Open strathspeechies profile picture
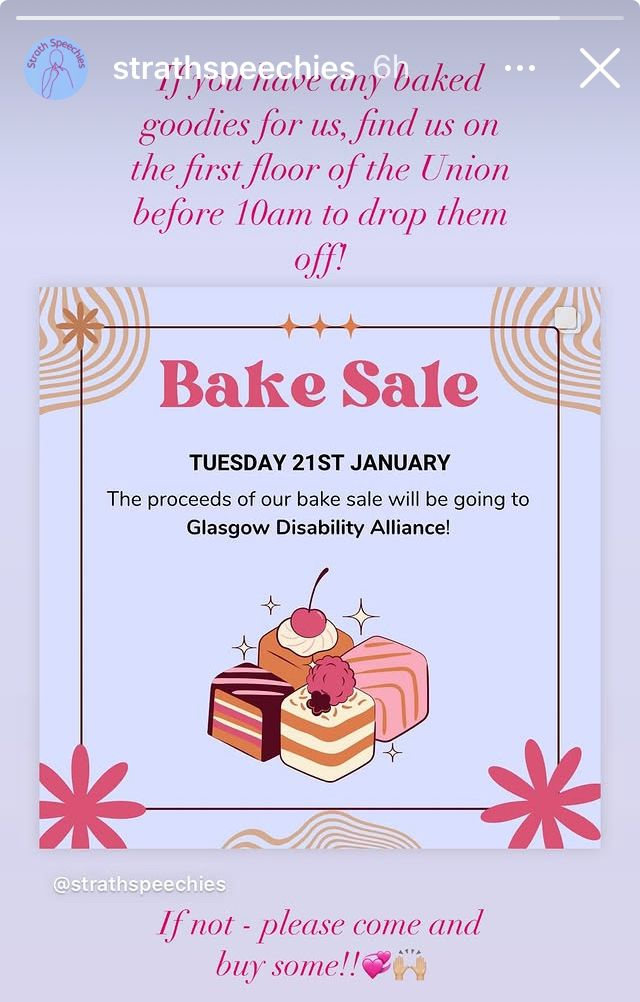Viewport: 640px width, 1002px height. [x=56, y=69]
